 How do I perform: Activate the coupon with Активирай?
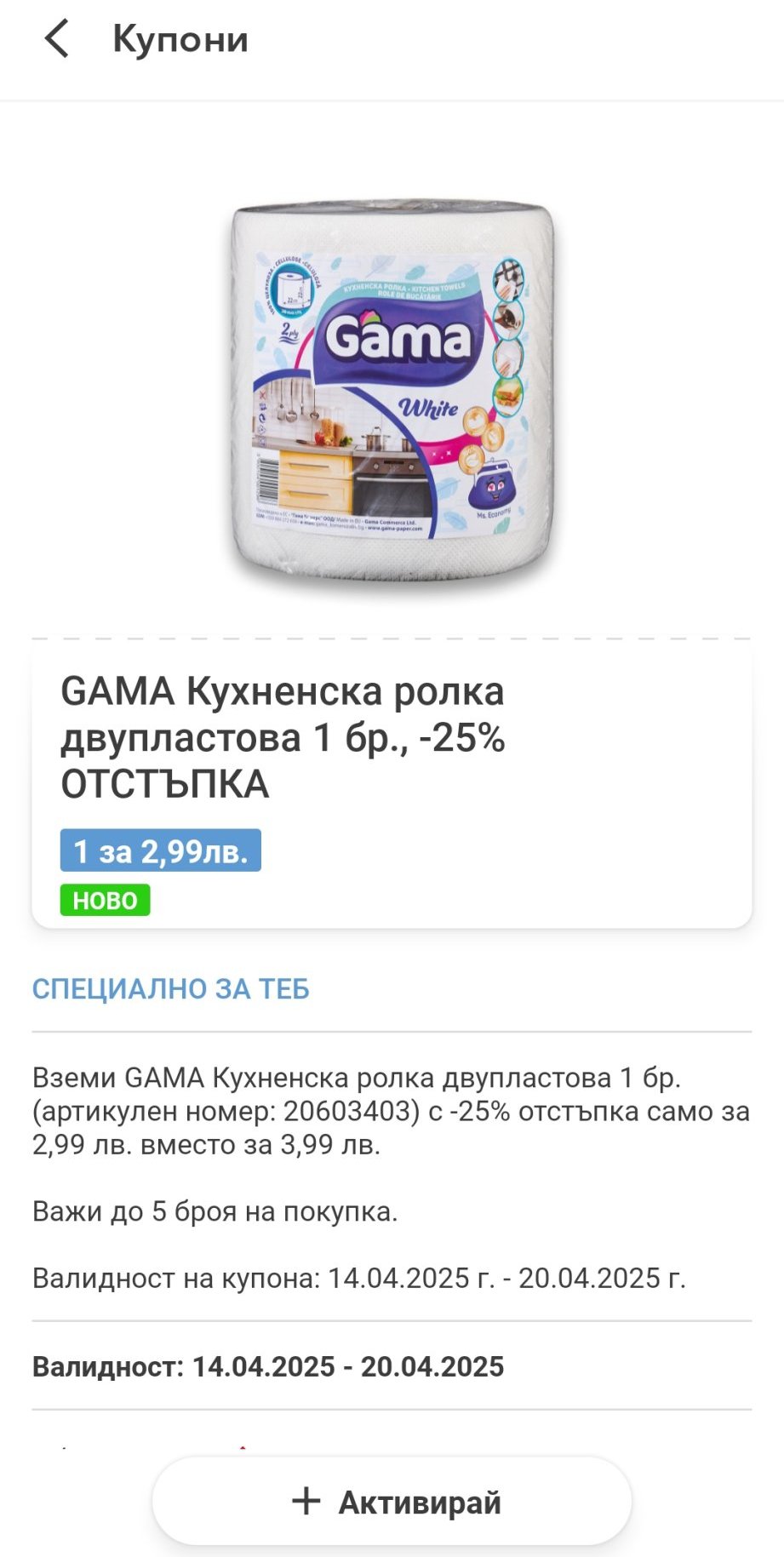coord(392,1503)
